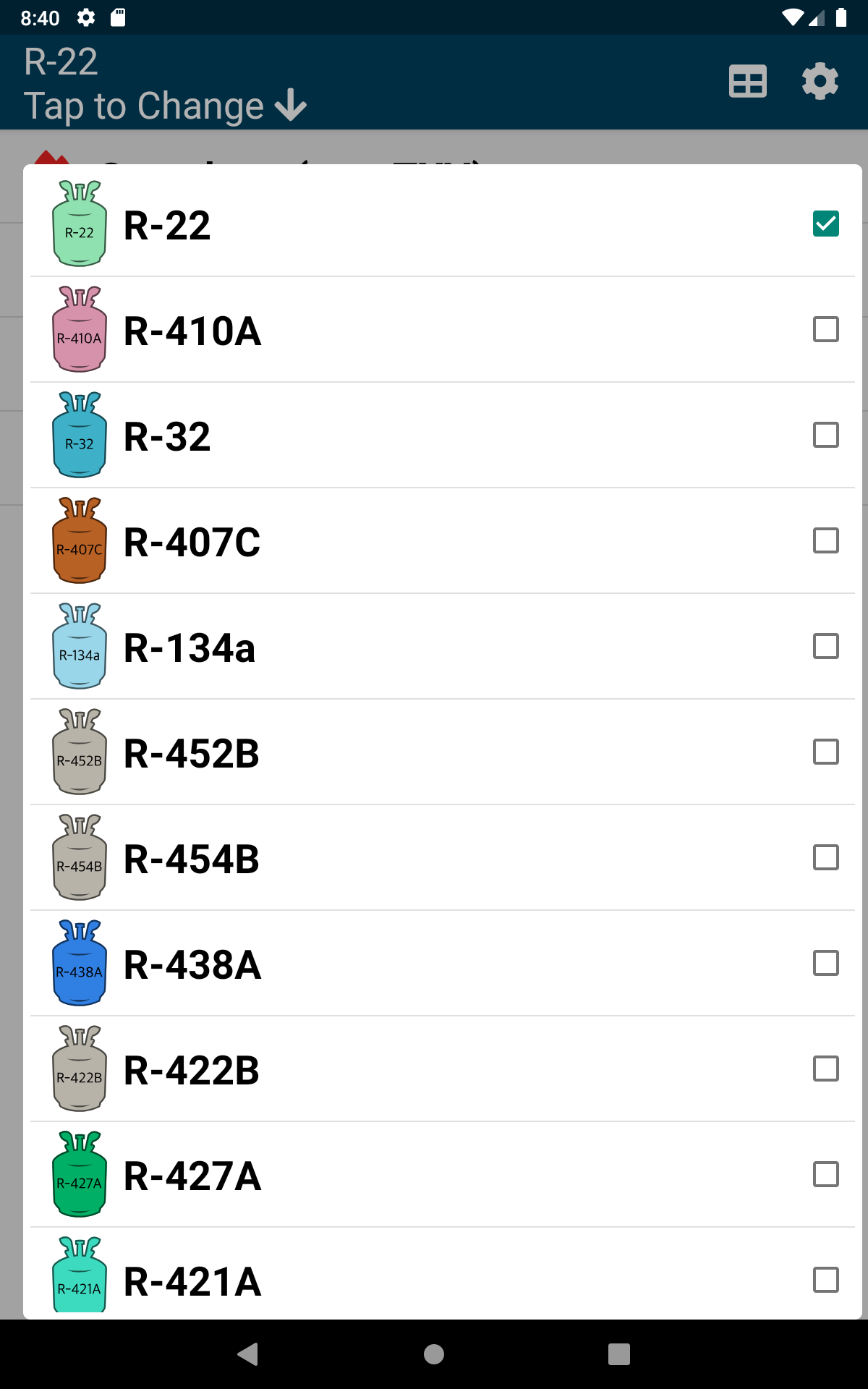Select the R-438A refrigerant entry
Image resolution: width=868 pixels, height=1389 pixels.
click(442, 964)
